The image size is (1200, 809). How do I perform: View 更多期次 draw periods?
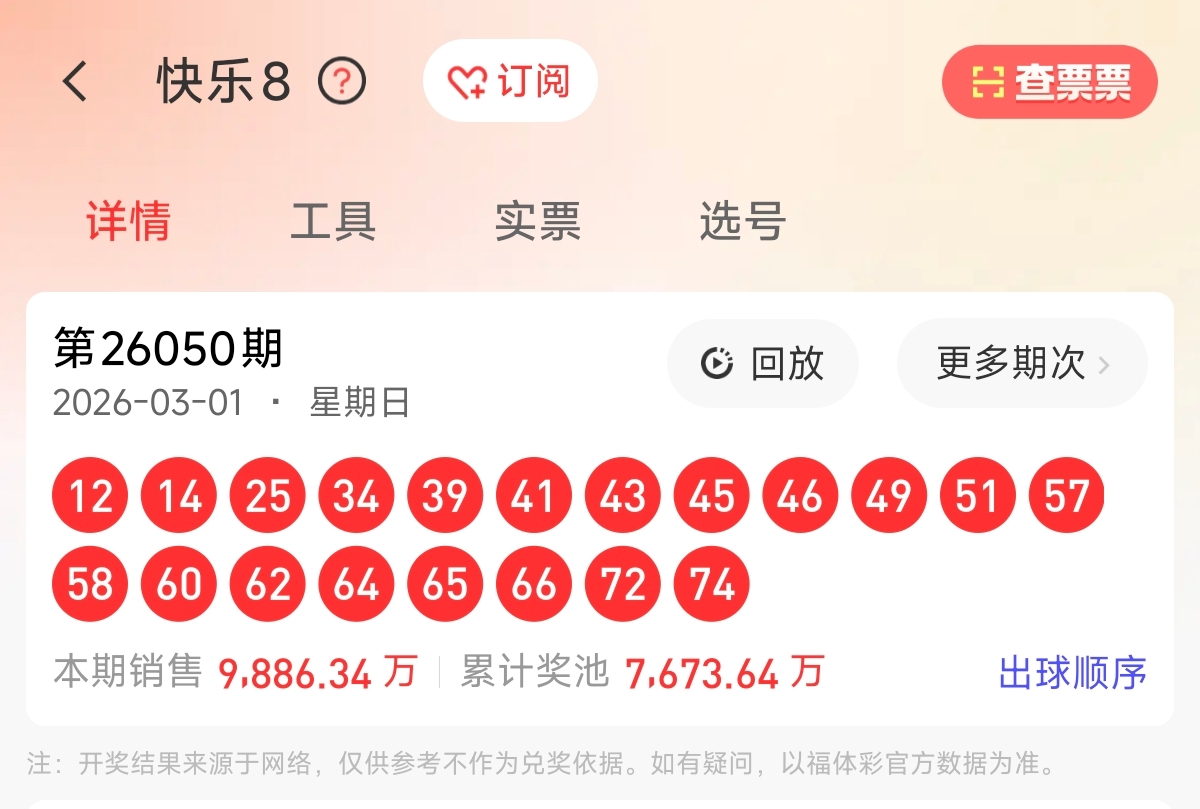coord(1022,364)
